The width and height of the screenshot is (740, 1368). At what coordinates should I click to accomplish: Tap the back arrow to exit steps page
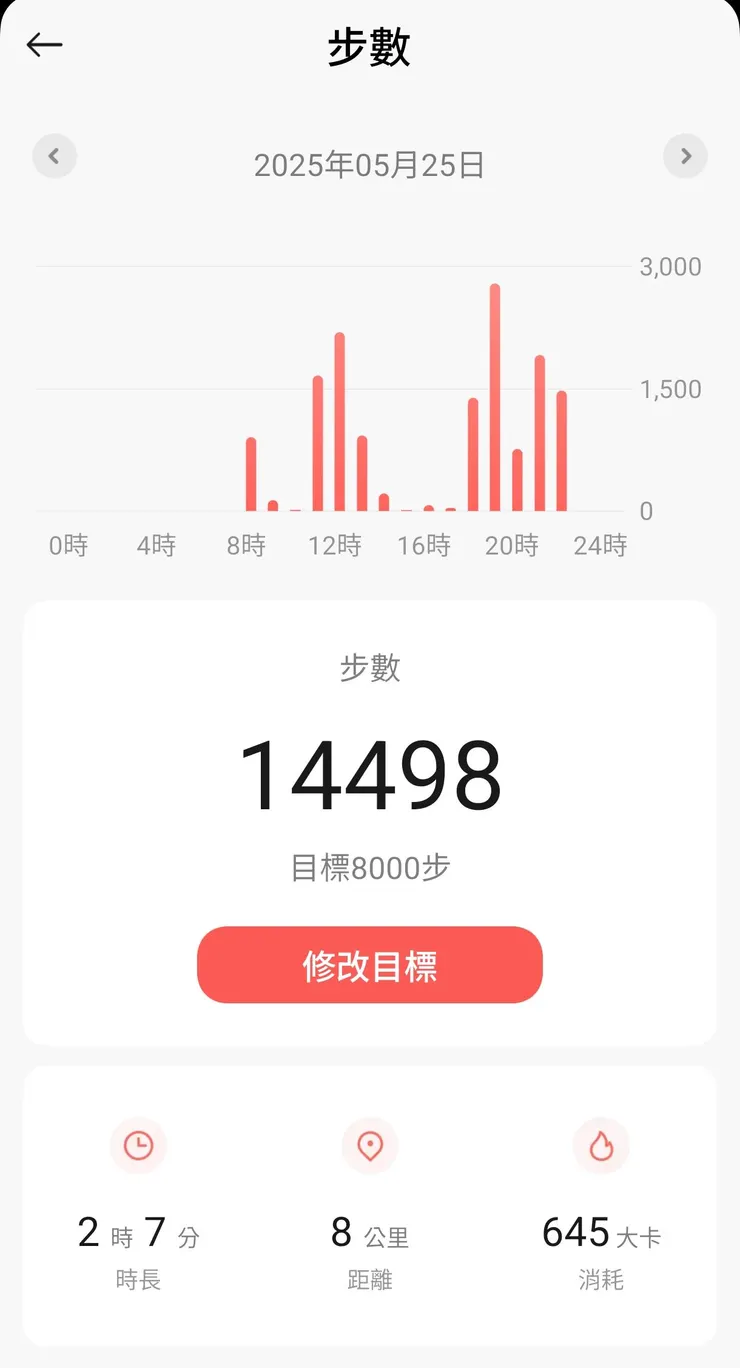[x=44, y=45]
